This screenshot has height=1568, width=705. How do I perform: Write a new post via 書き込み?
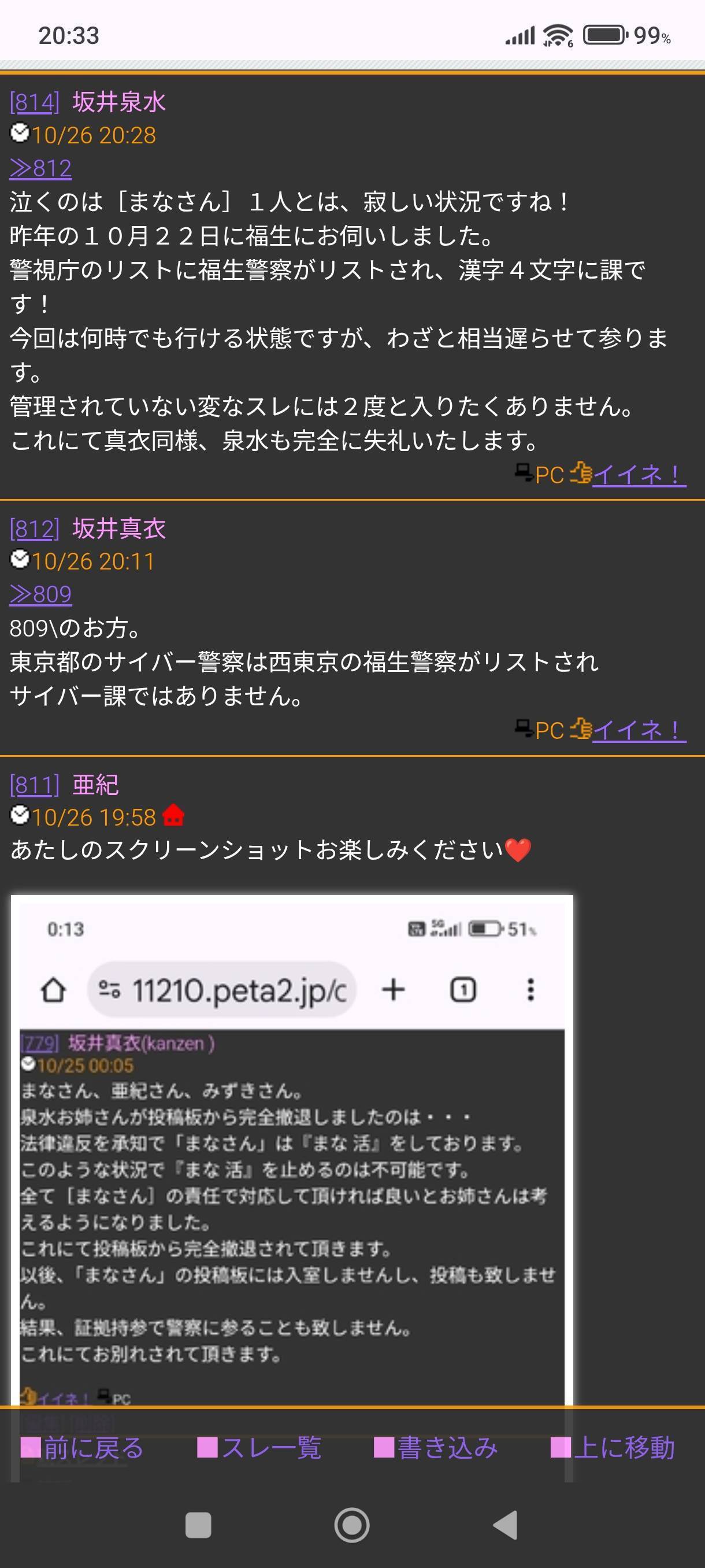pyautogui.click(x=436, y=1448)
